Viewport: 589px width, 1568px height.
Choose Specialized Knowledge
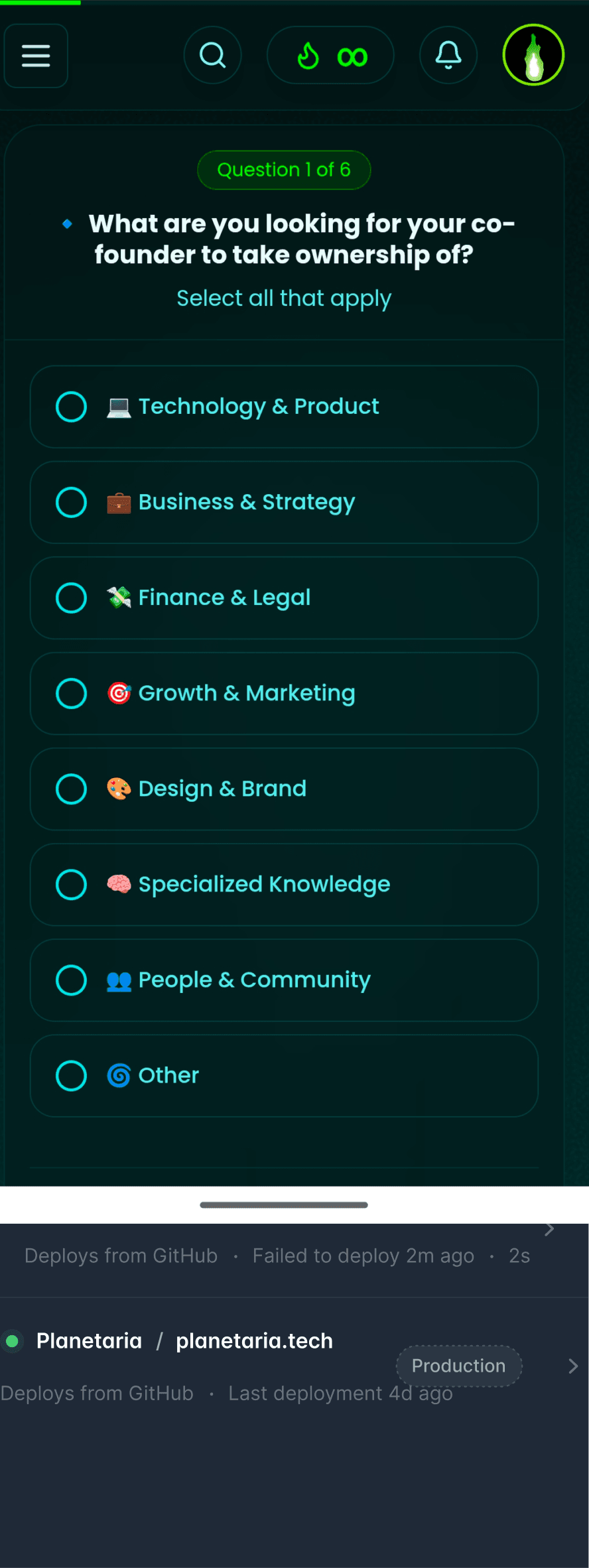284,884
